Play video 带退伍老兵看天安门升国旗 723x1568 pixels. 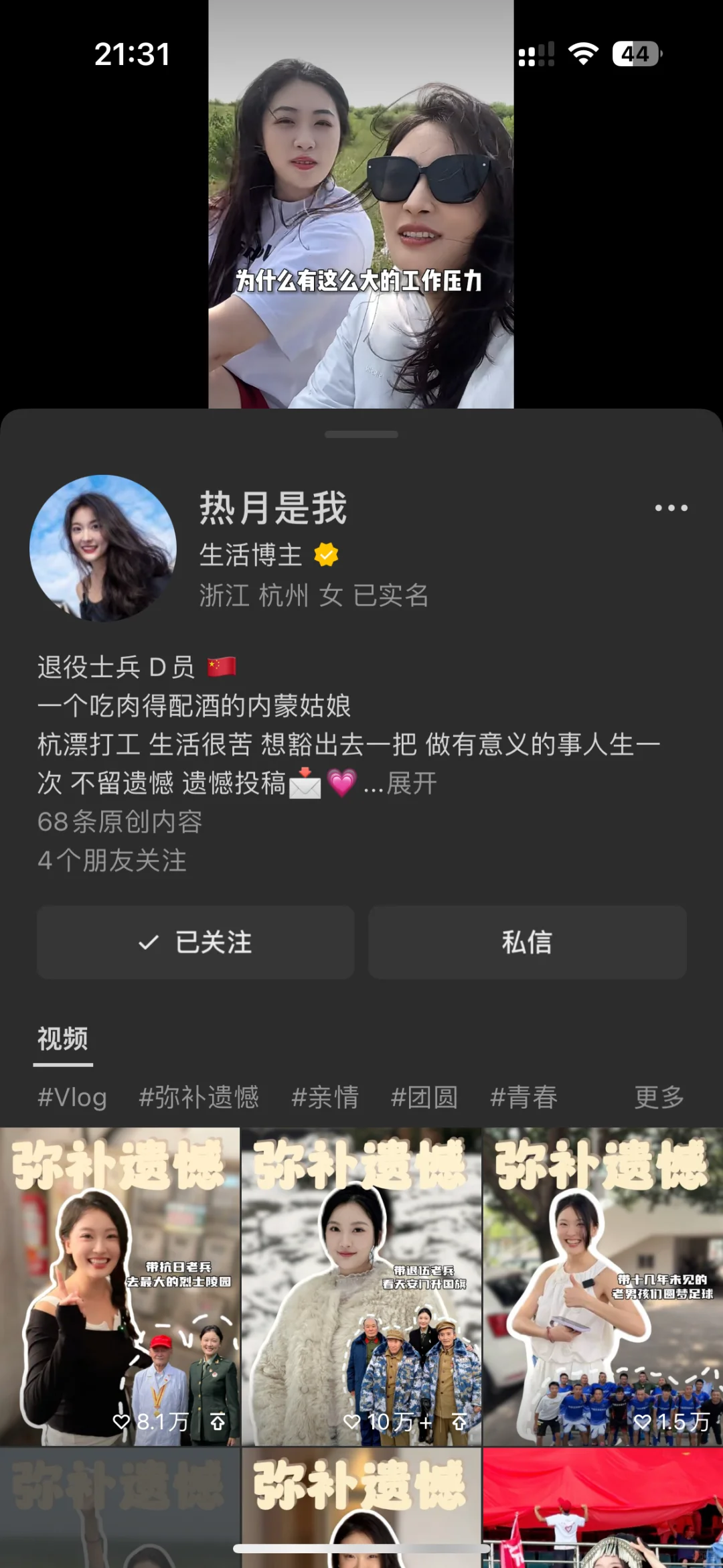361,1286
